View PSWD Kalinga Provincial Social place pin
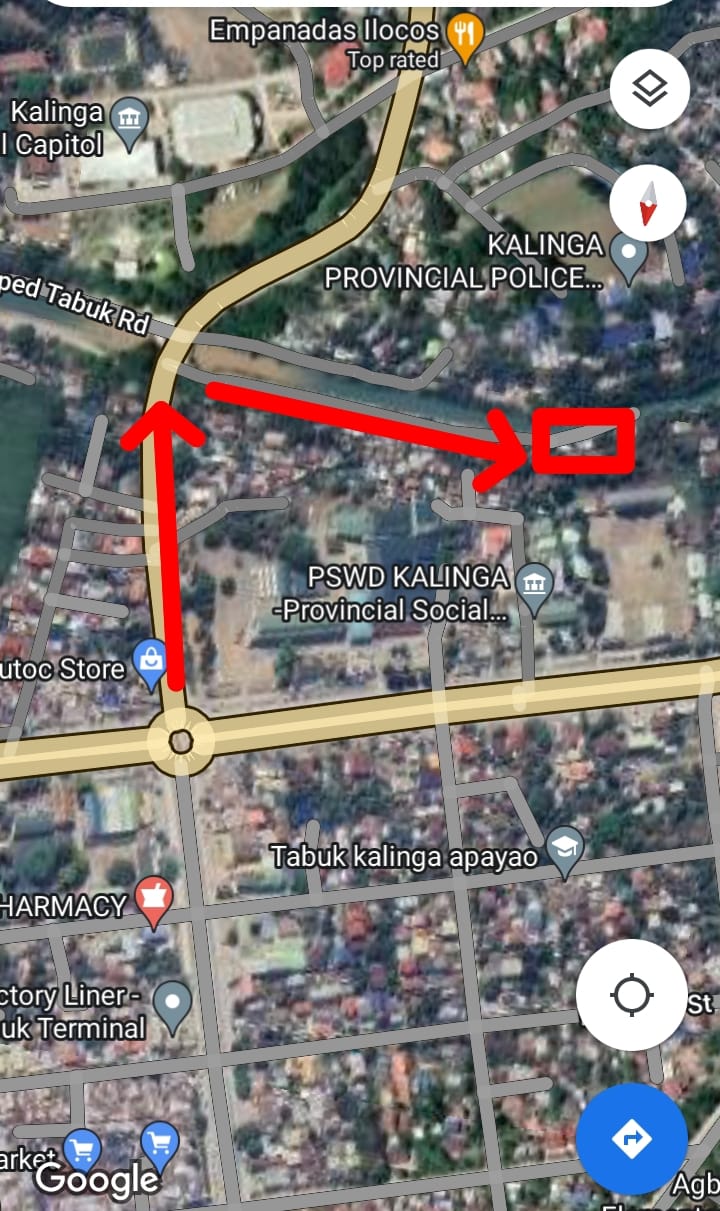The height and width of the screenshot is (1211, 720). [535, 591]
